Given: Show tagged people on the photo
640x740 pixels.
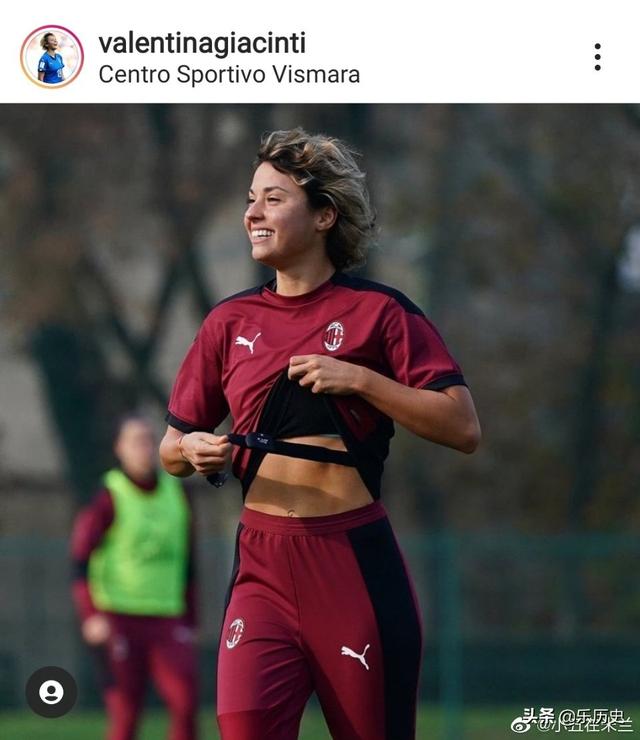Looking at the screenshot, I should (51, 691).
